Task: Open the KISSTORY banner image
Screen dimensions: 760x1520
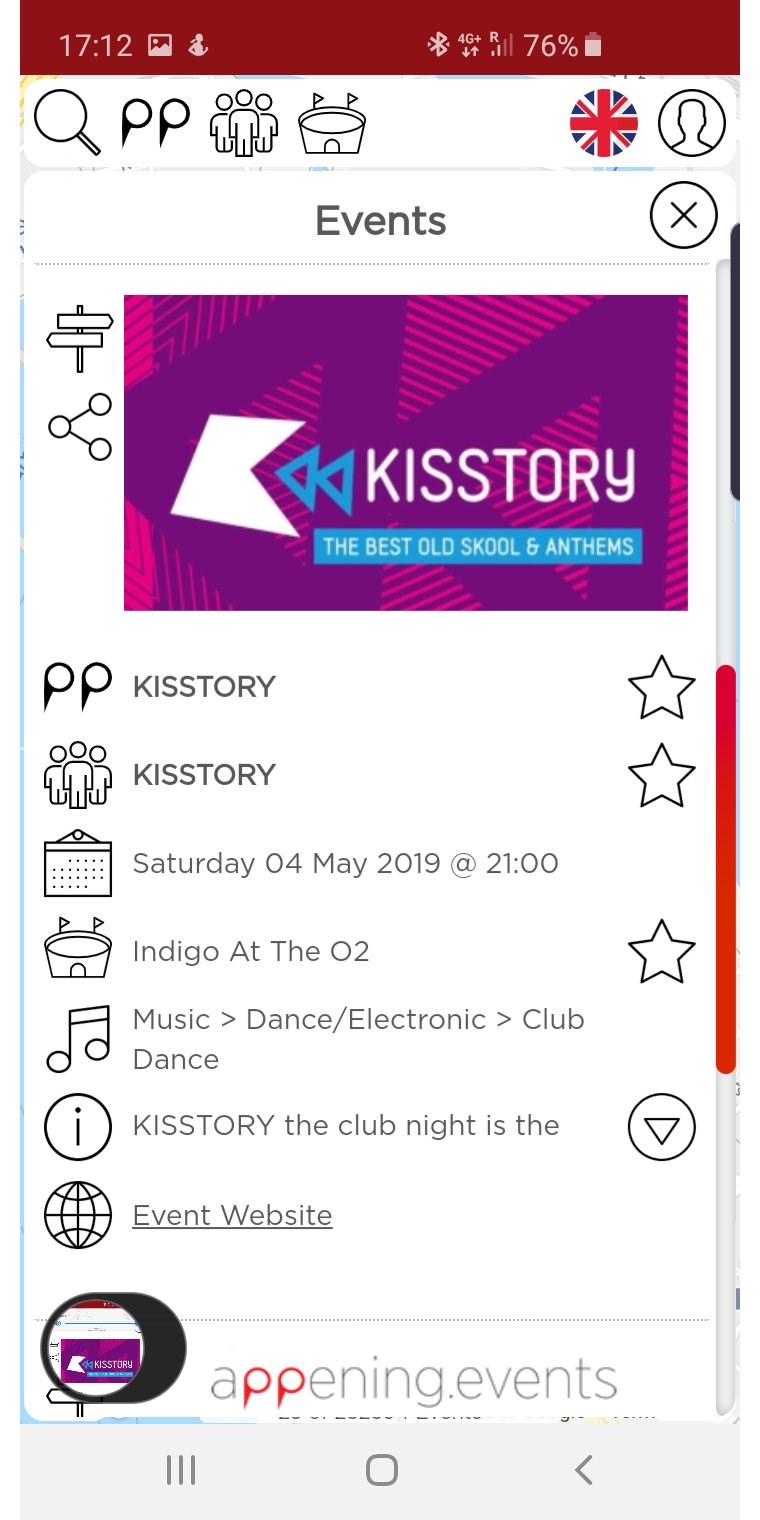Action: click(405, 452)
